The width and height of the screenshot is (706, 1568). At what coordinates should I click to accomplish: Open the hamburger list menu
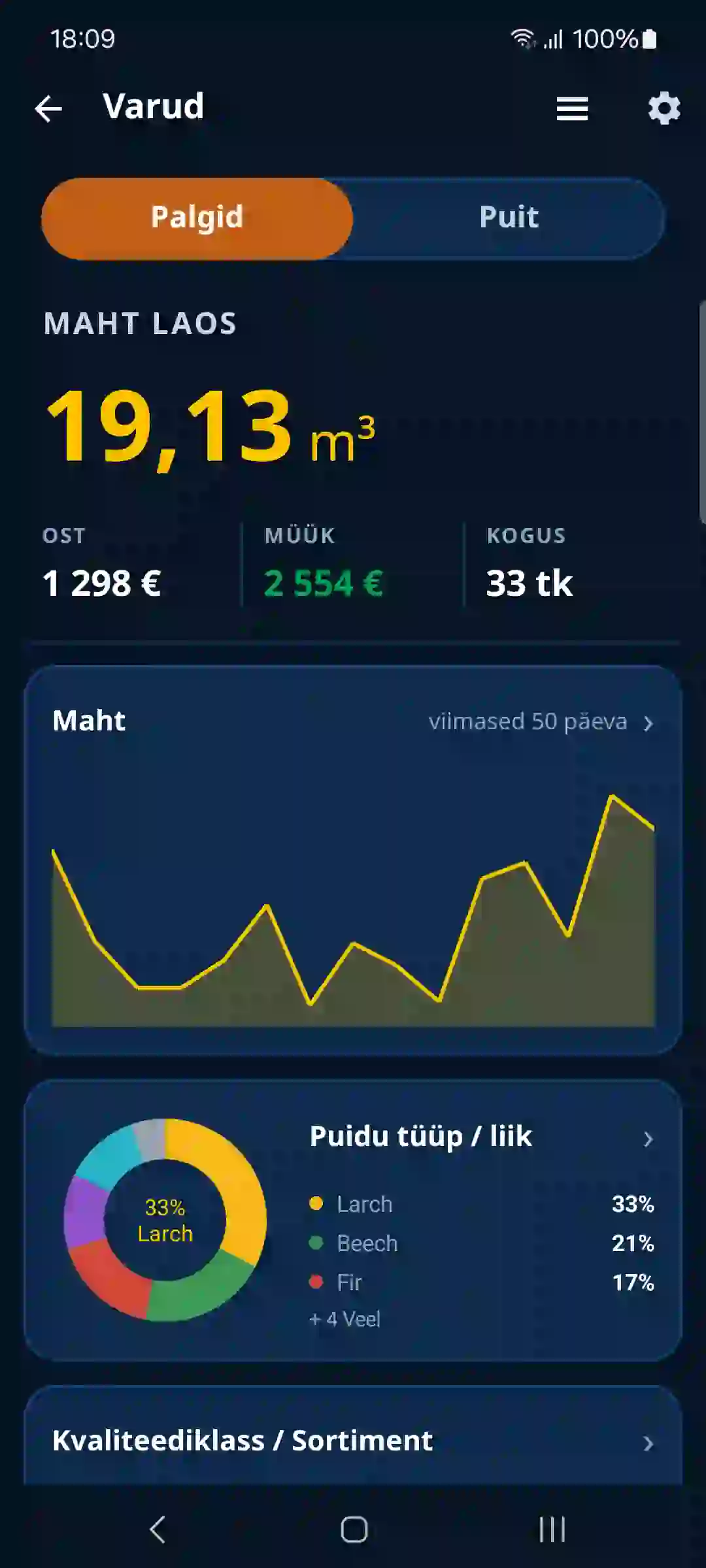coord(572,108)
